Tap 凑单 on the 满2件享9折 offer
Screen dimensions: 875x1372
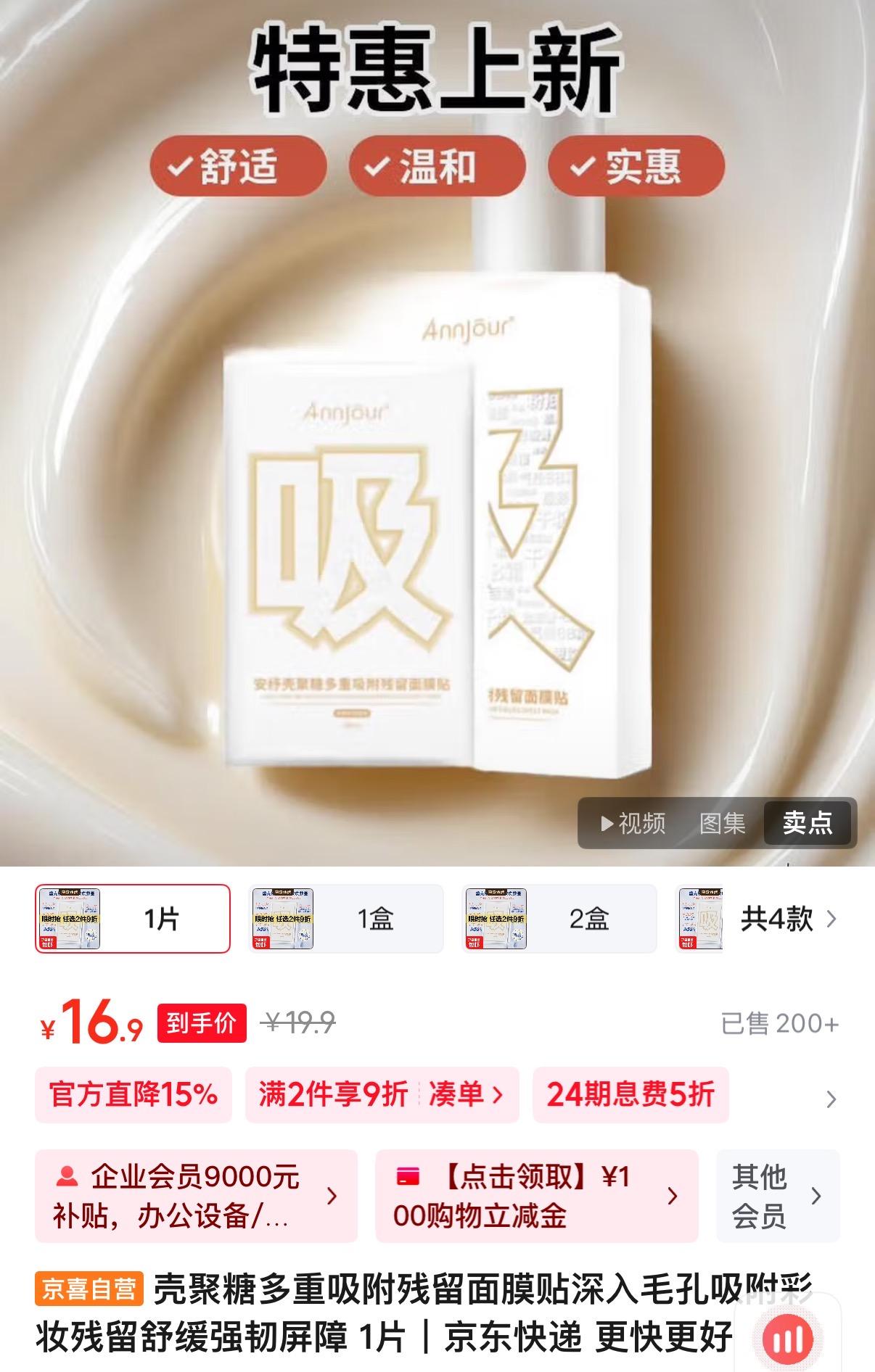(x=464, y=1094)
